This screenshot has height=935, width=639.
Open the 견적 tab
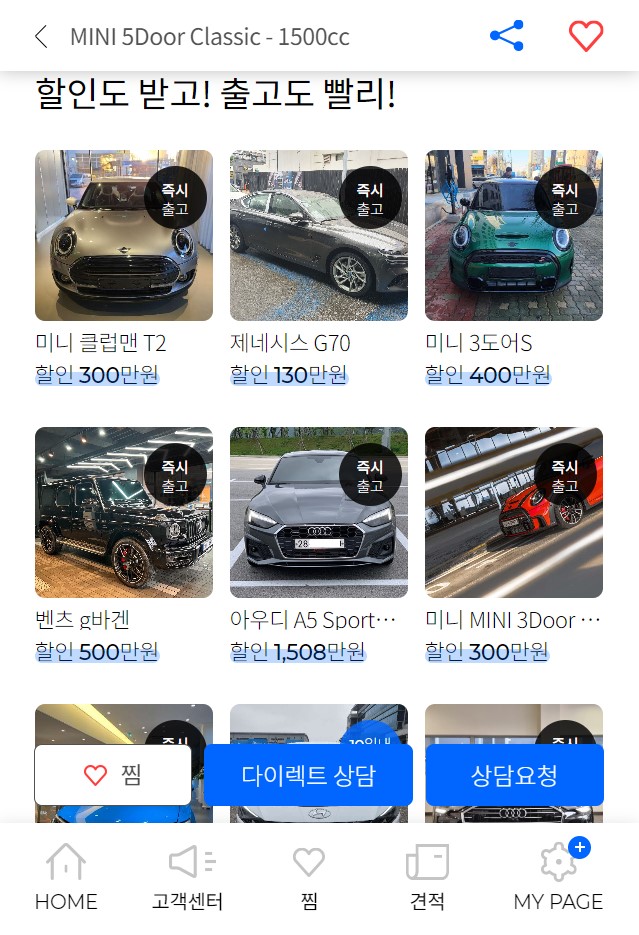click(427, 878)
